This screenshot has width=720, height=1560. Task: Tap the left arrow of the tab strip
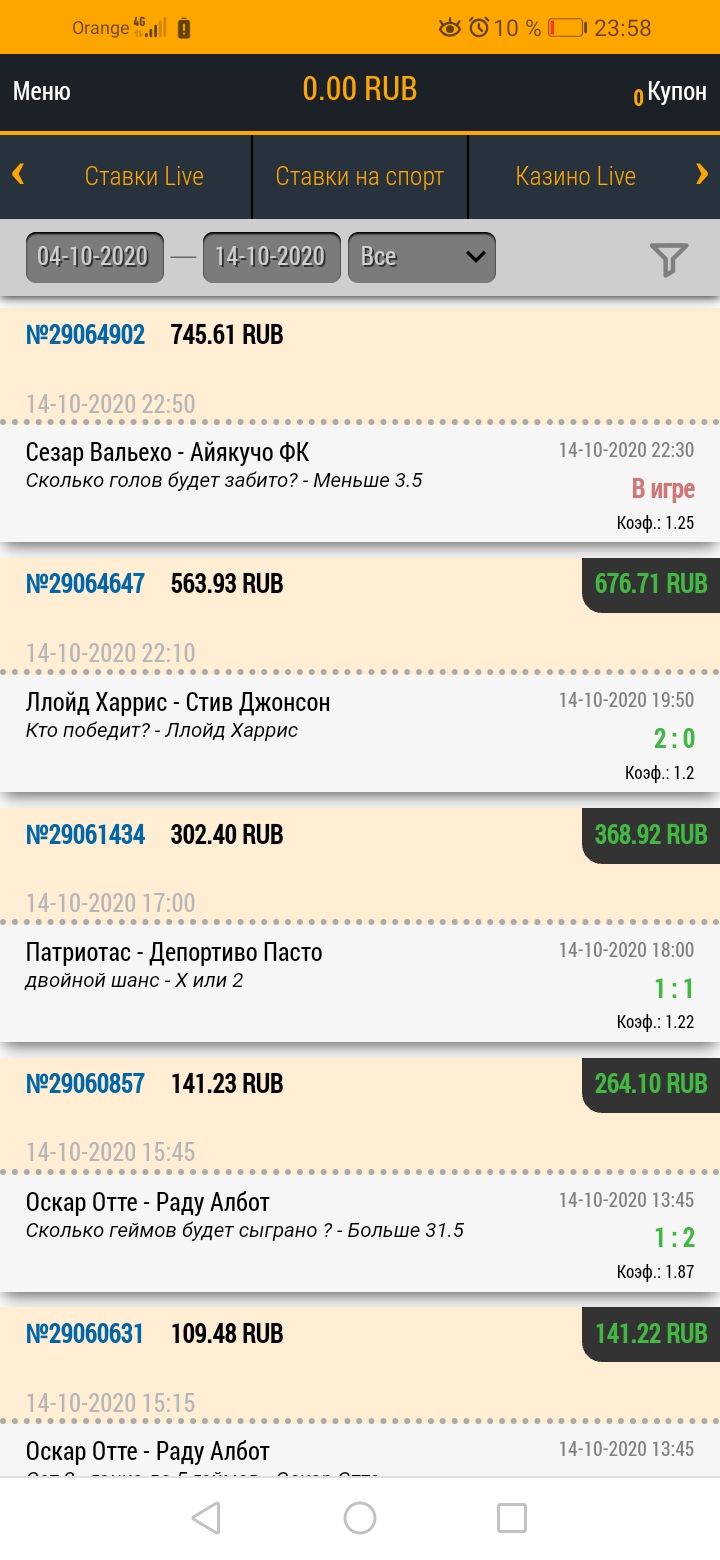18,175
